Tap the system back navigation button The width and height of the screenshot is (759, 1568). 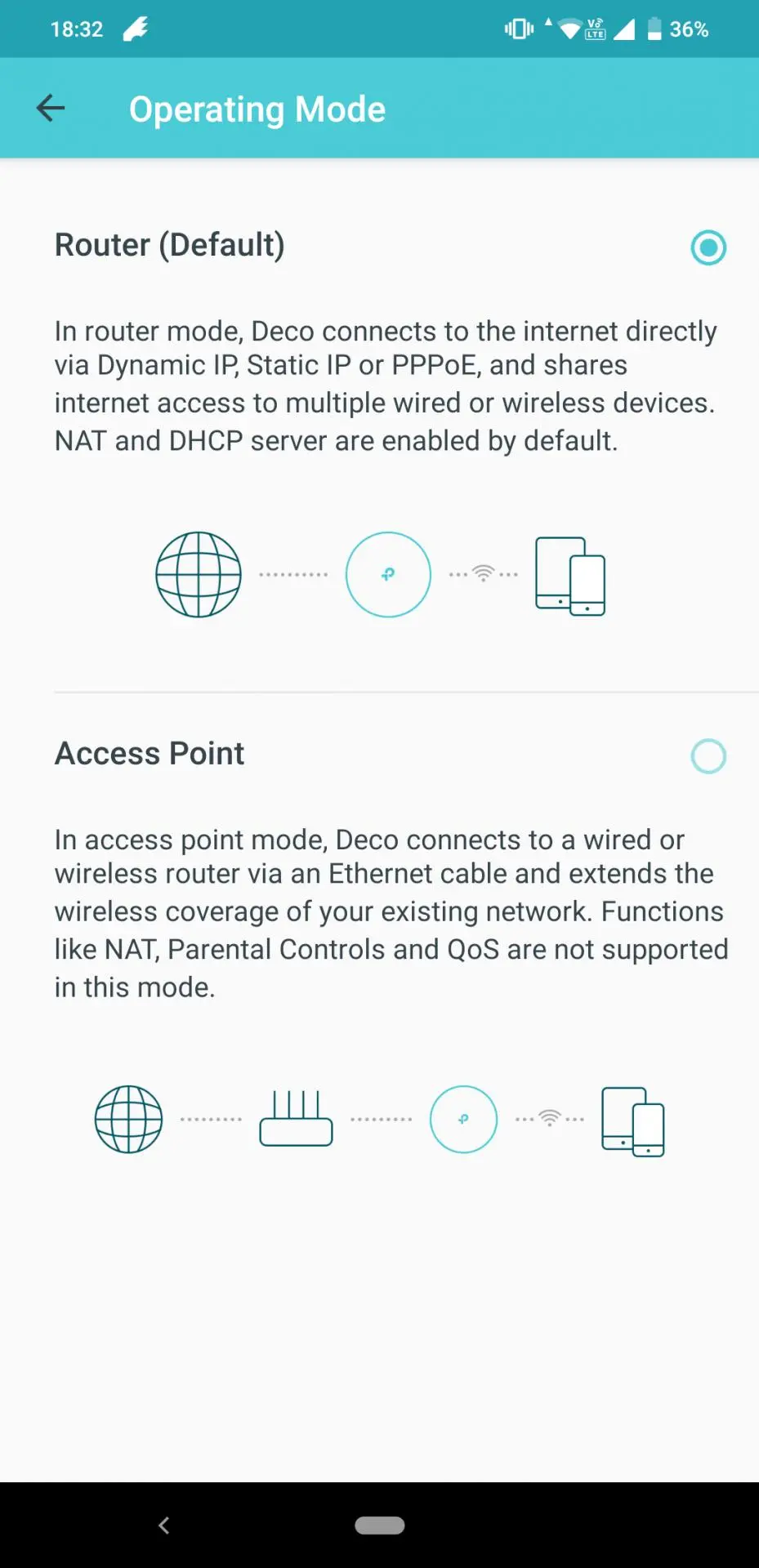164,1525
